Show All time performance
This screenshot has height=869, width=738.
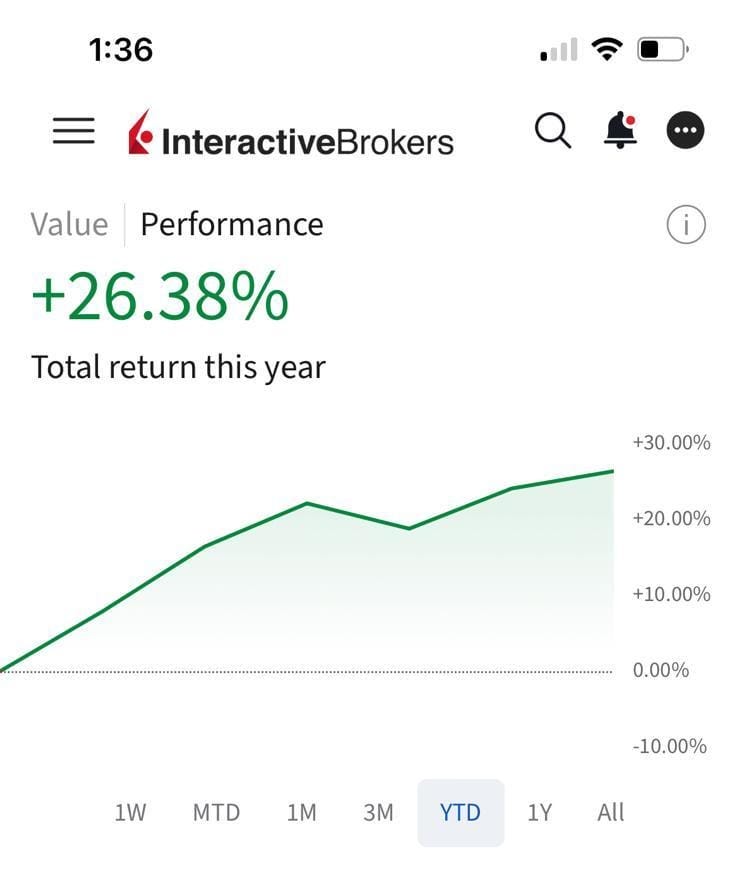pos(611,812)
